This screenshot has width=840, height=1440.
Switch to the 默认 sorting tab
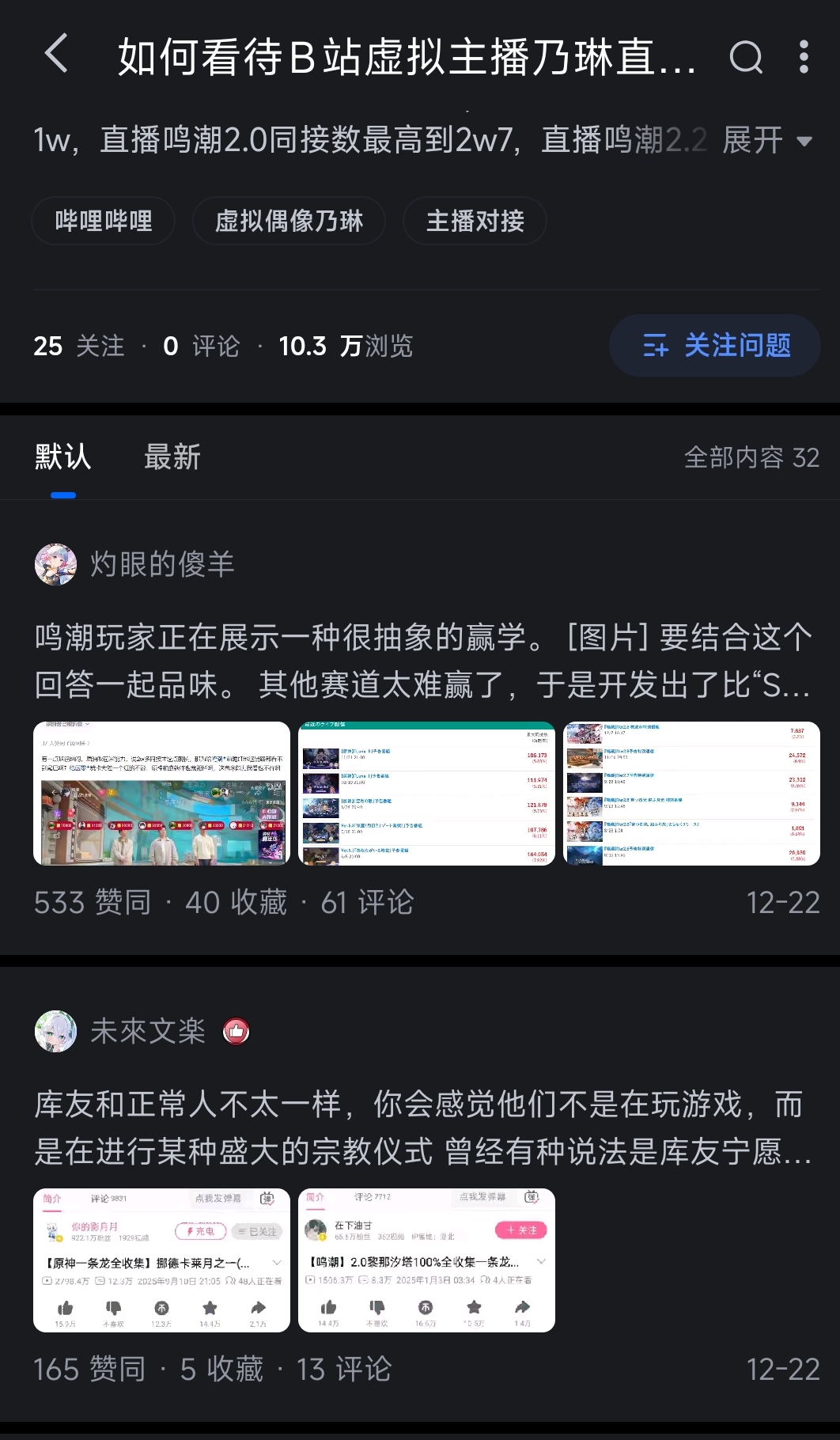click(63, 457)
